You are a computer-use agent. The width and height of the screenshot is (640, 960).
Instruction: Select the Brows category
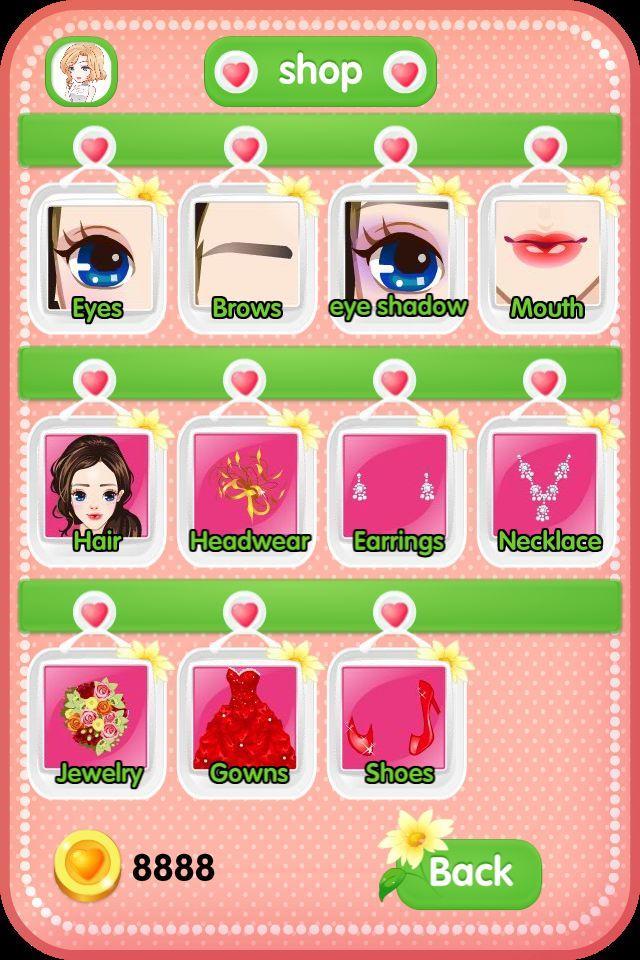(x=246, y=257)
